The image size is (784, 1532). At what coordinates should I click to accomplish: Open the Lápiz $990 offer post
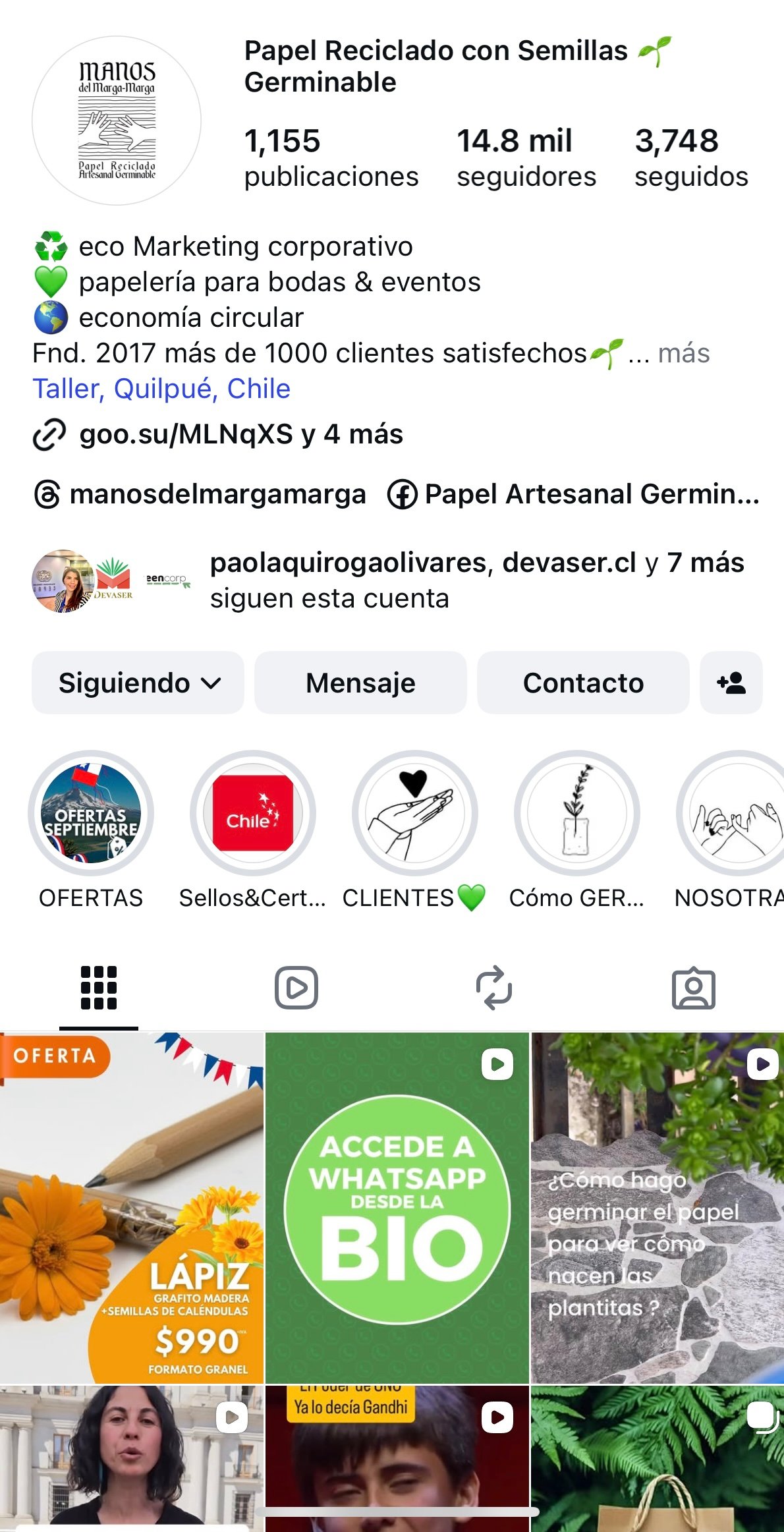tap(132, 1207)
